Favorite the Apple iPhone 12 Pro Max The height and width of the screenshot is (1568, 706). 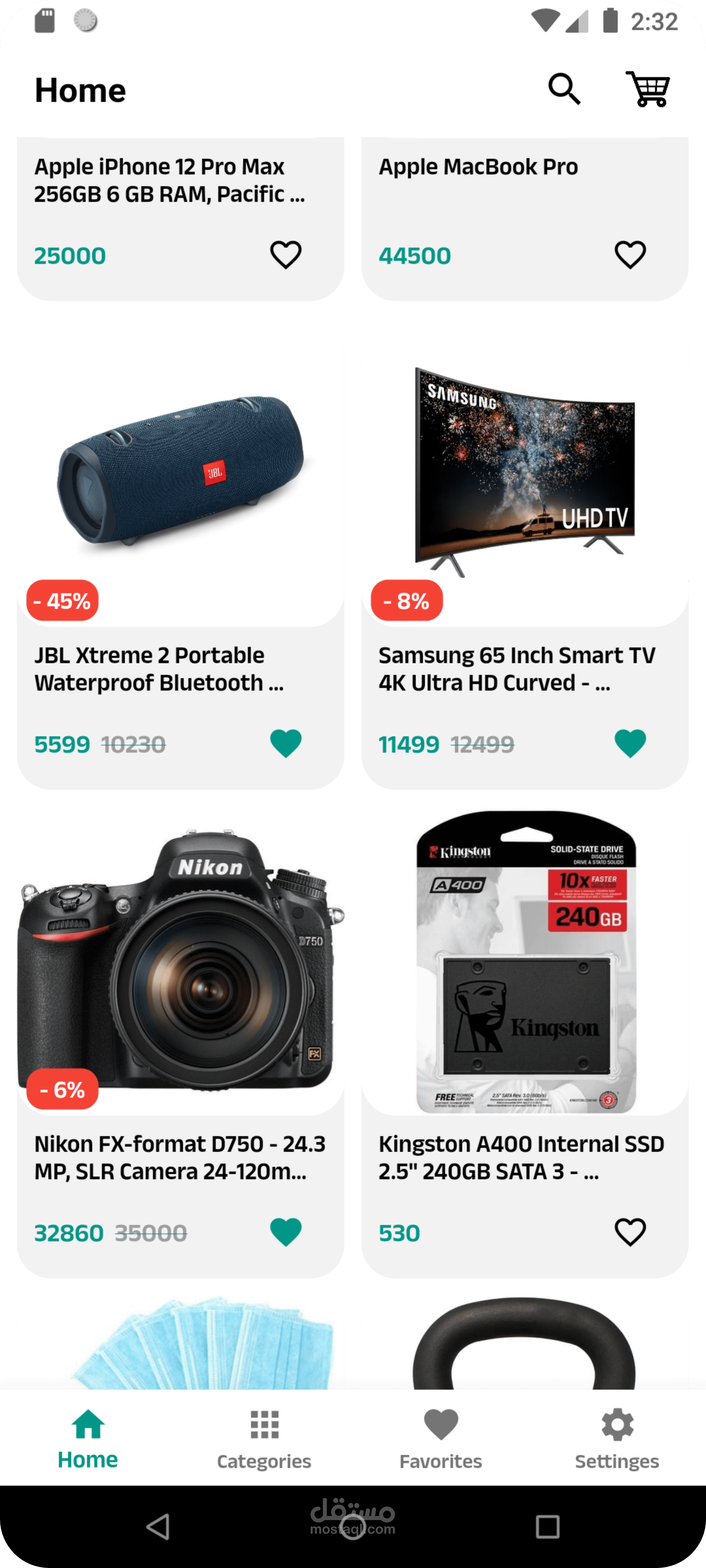[x=286, y=254]
